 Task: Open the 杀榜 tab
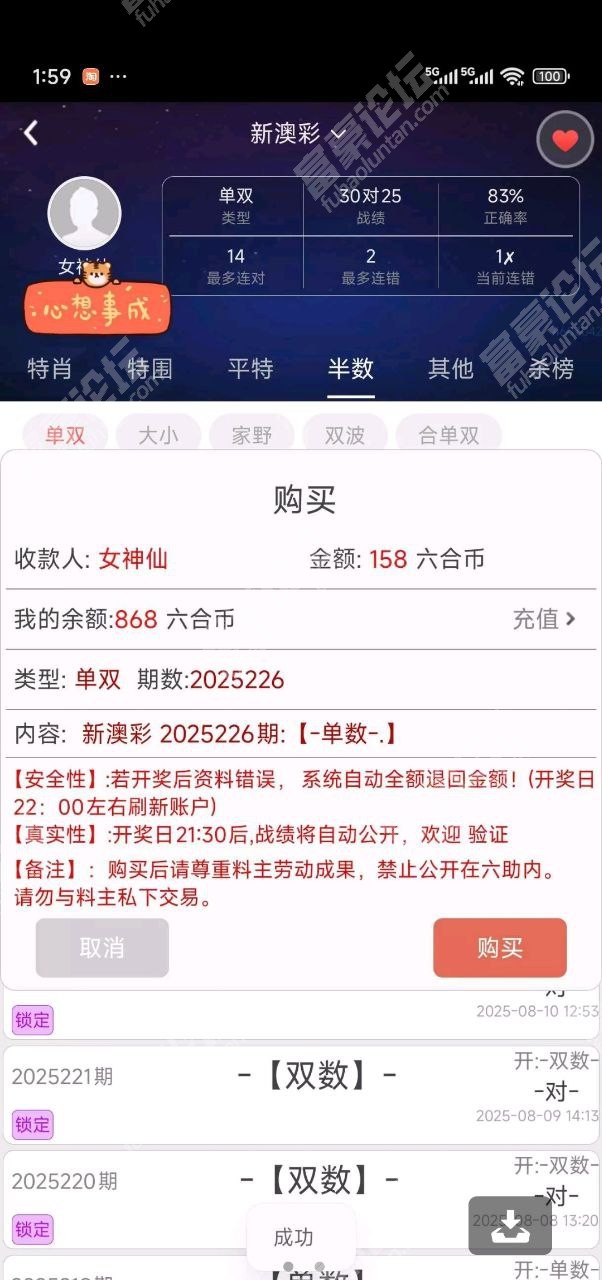click(x=551, y=369)
